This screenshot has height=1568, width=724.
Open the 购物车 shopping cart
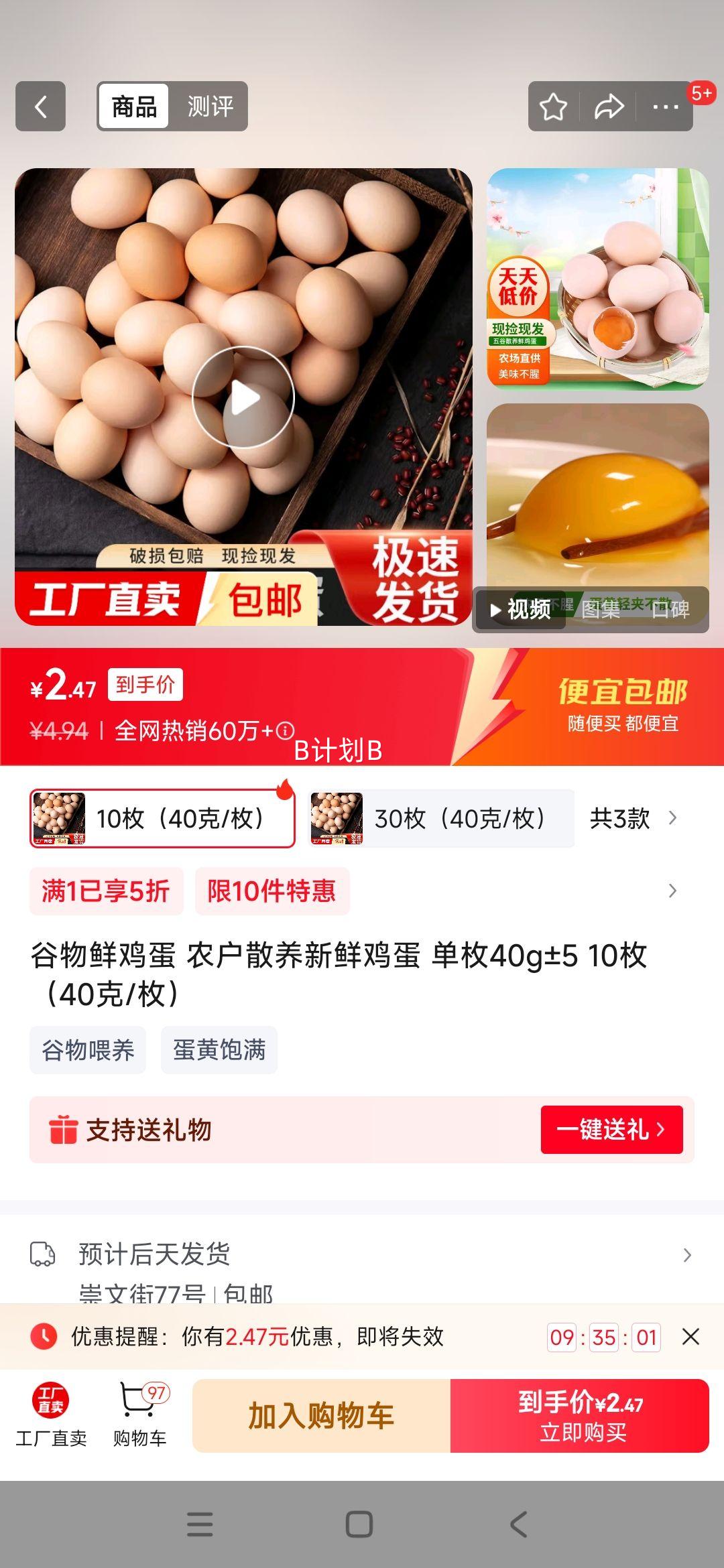139,1415
